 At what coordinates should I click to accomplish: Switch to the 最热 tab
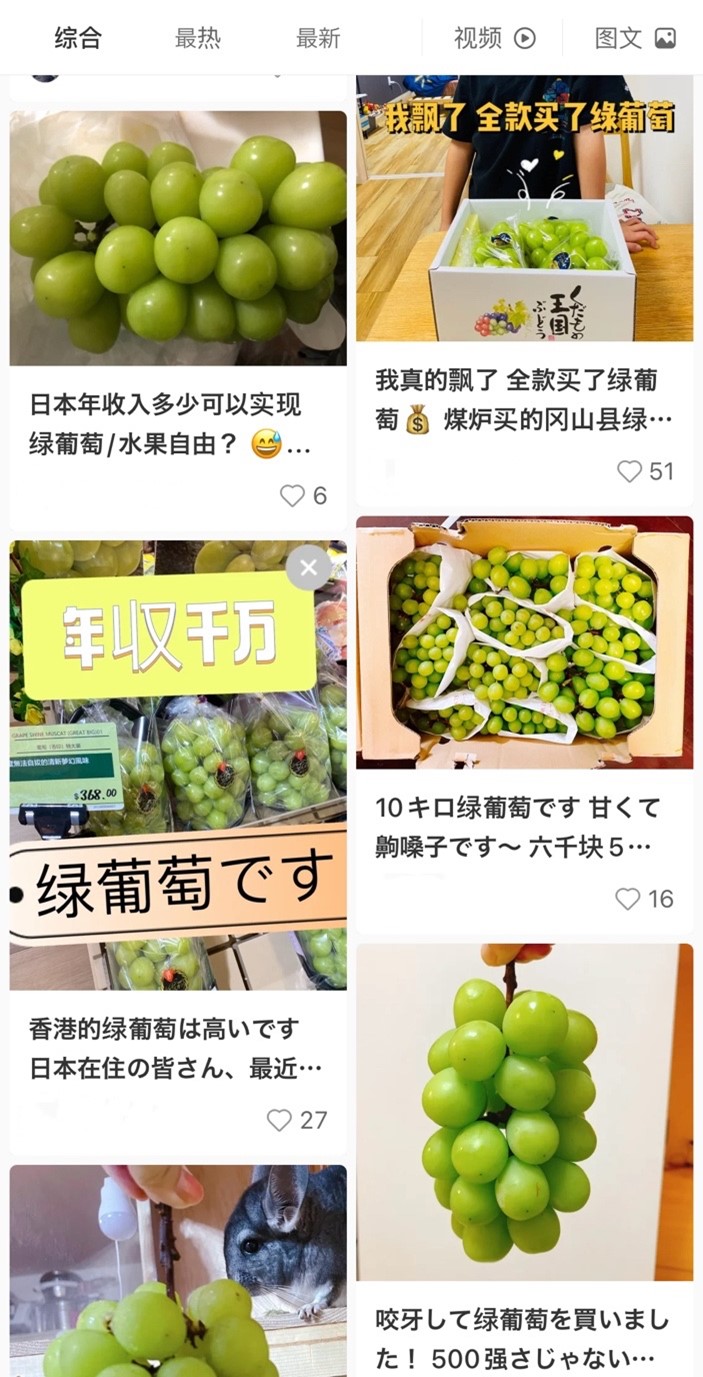click(197, 38)
